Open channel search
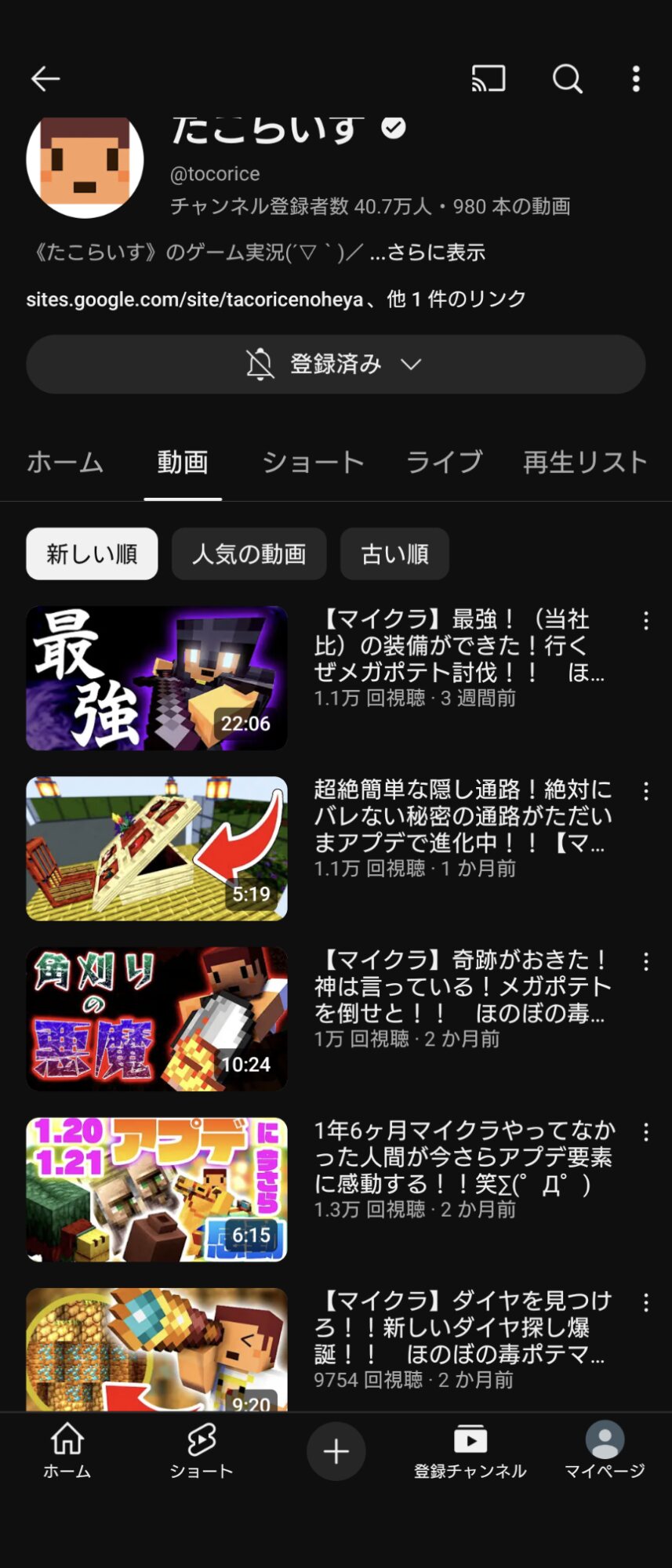The height and width of the screenshot is (1568, 672). (x=567, y=78)
